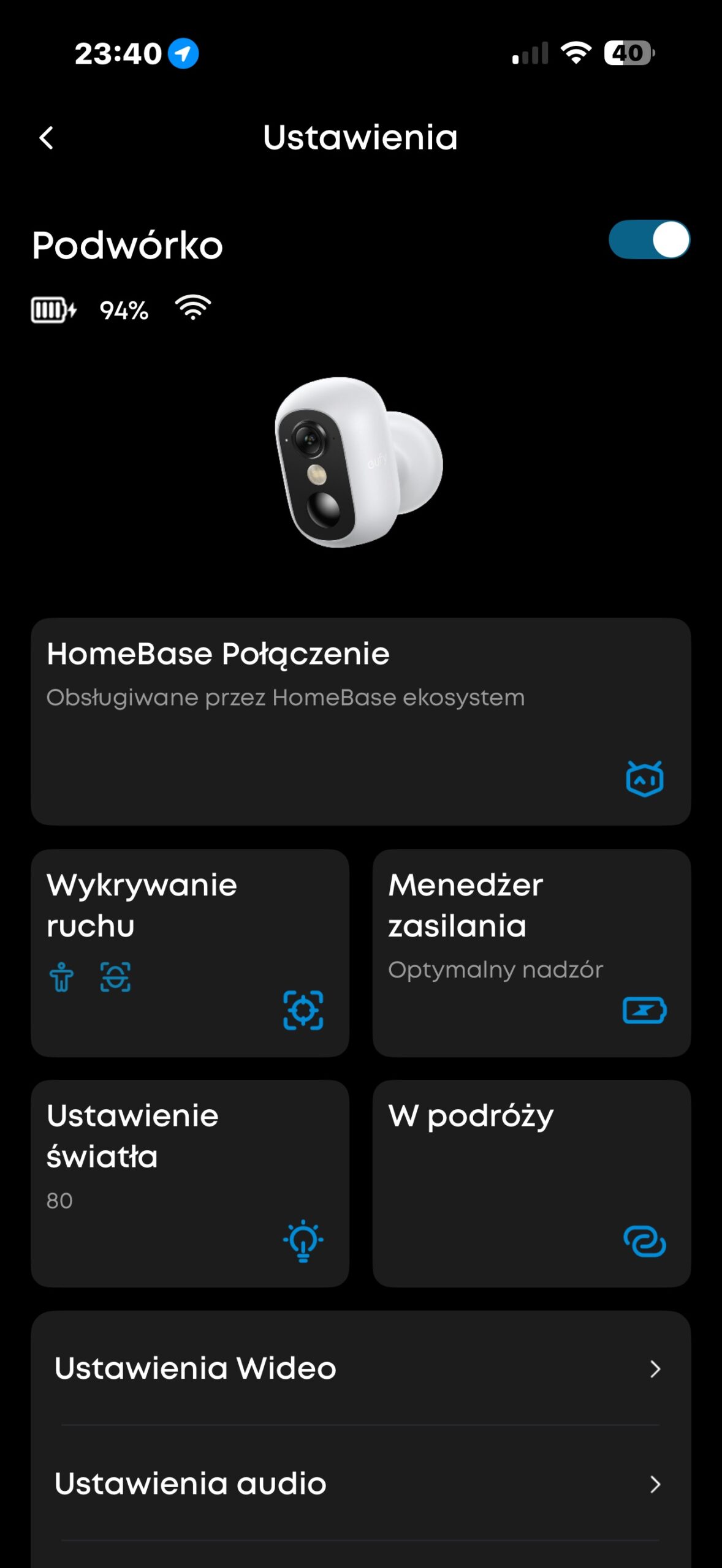Open Ustawienia audio
This screenshot has height=1568, width=722.
[x=360, y=1483]
